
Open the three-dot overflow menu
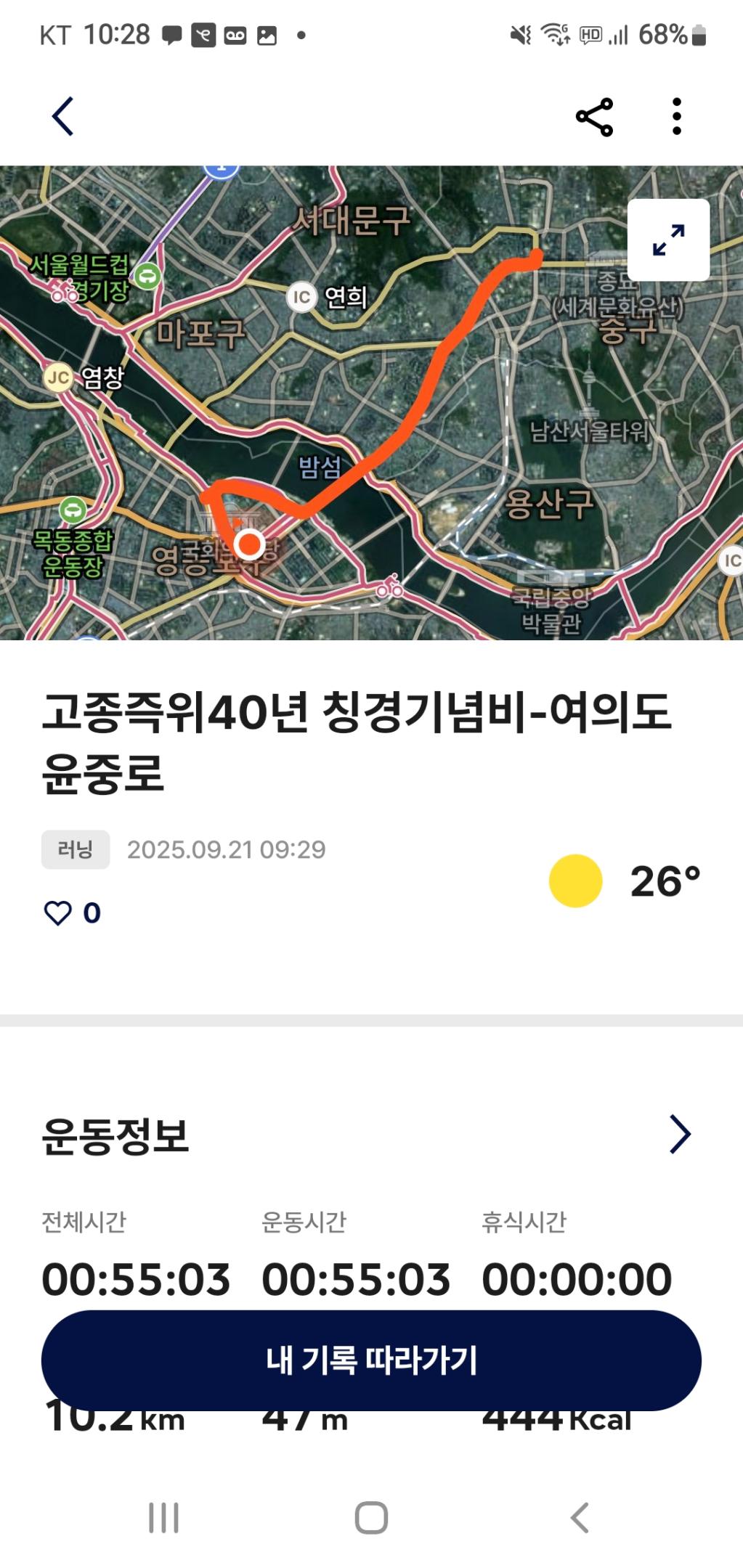pos(676,117)
